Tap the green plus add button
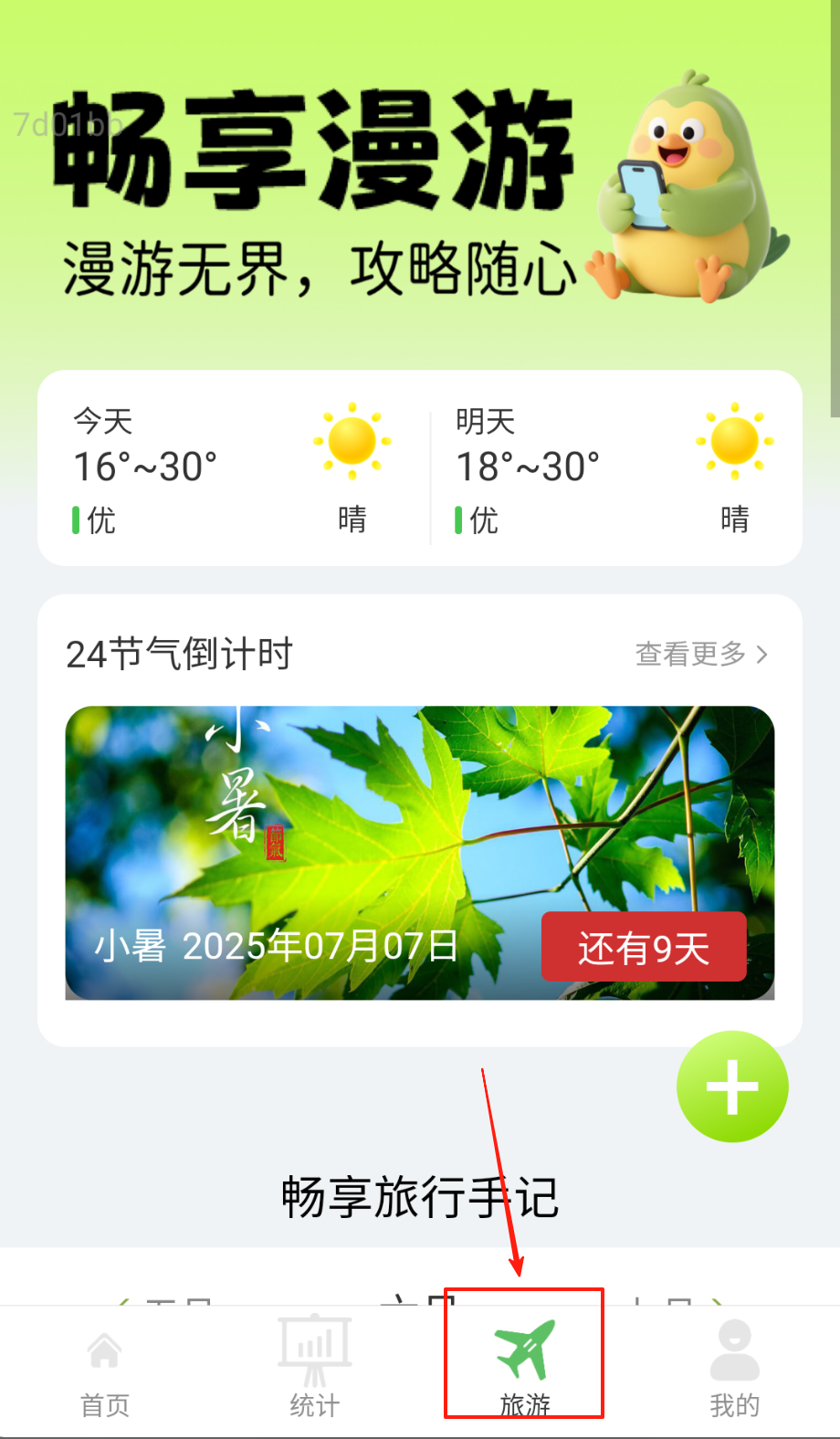The height and width of the screenshot is (1439, 840). tap(732, 1087)
